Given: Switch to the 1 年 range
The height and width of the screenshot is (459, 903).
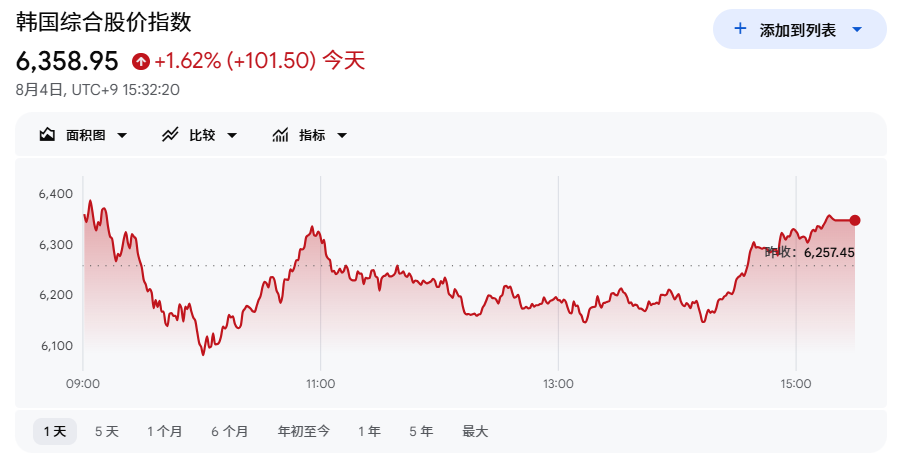Looking at the screenshot, I should tap(369, 431).
